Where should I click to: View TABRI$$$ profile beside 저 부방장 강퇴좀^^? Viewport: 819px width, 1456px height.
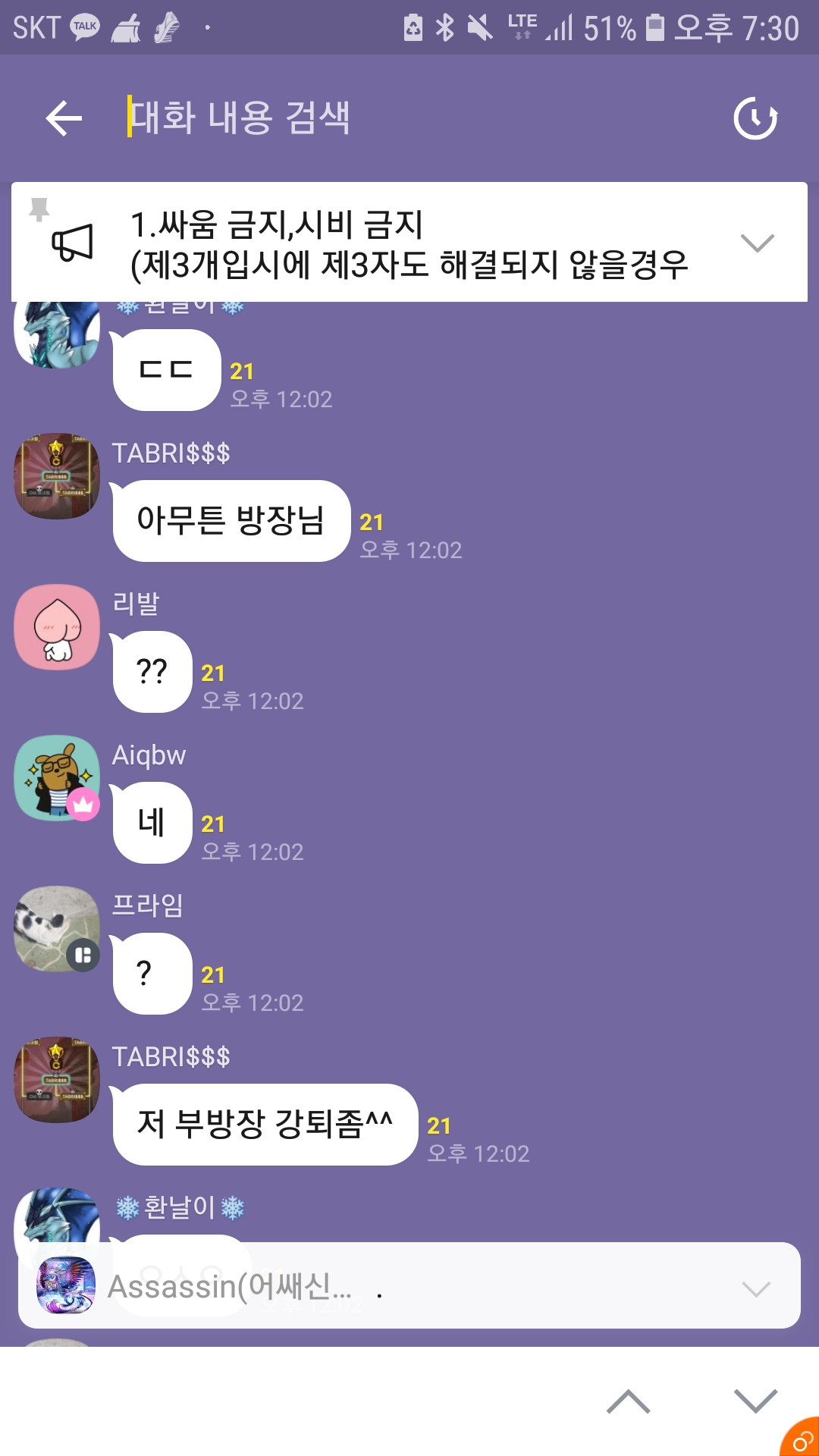57,1080
